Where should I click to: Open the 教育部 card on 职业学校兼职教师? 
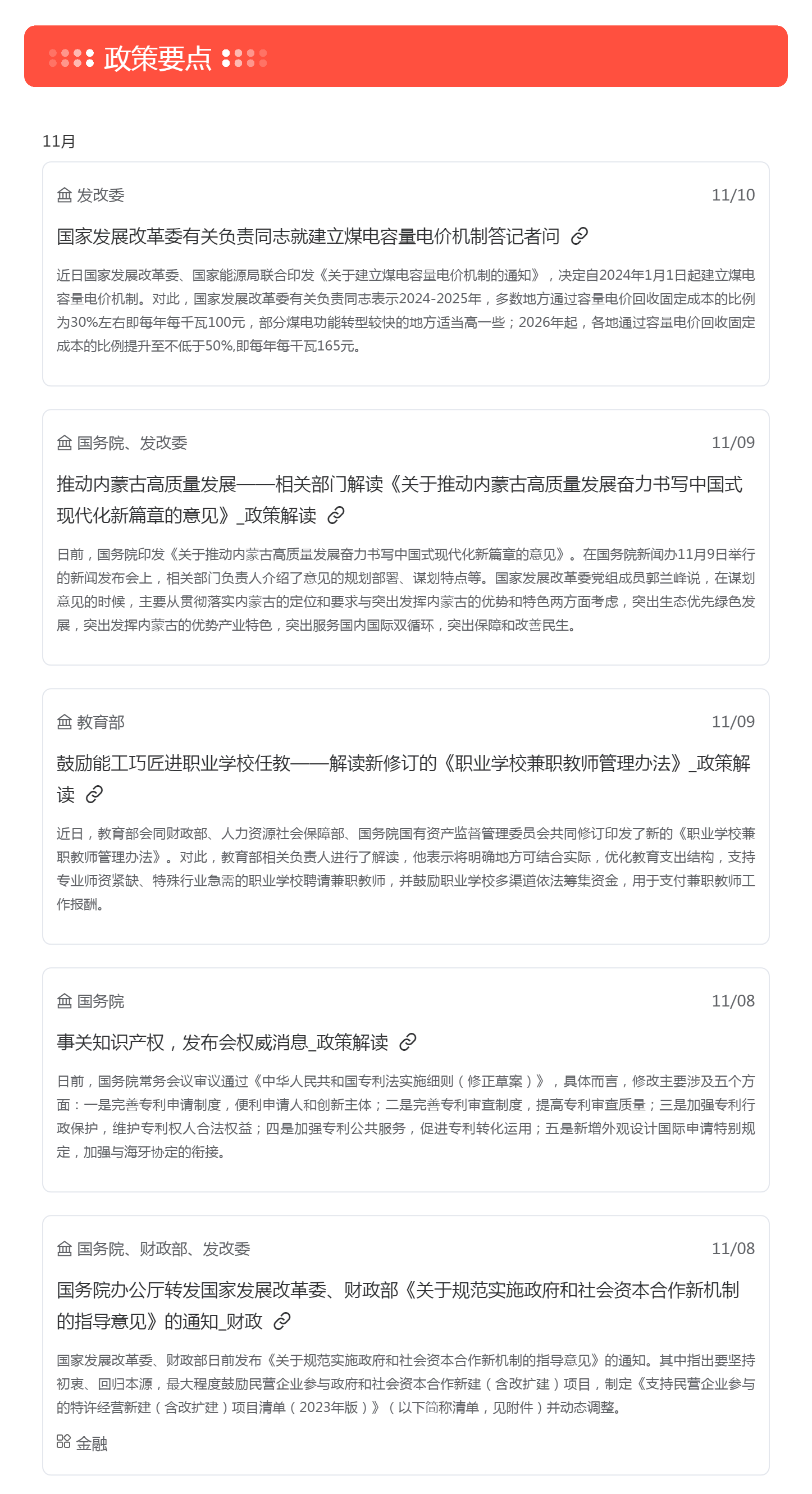coord(406,816)
